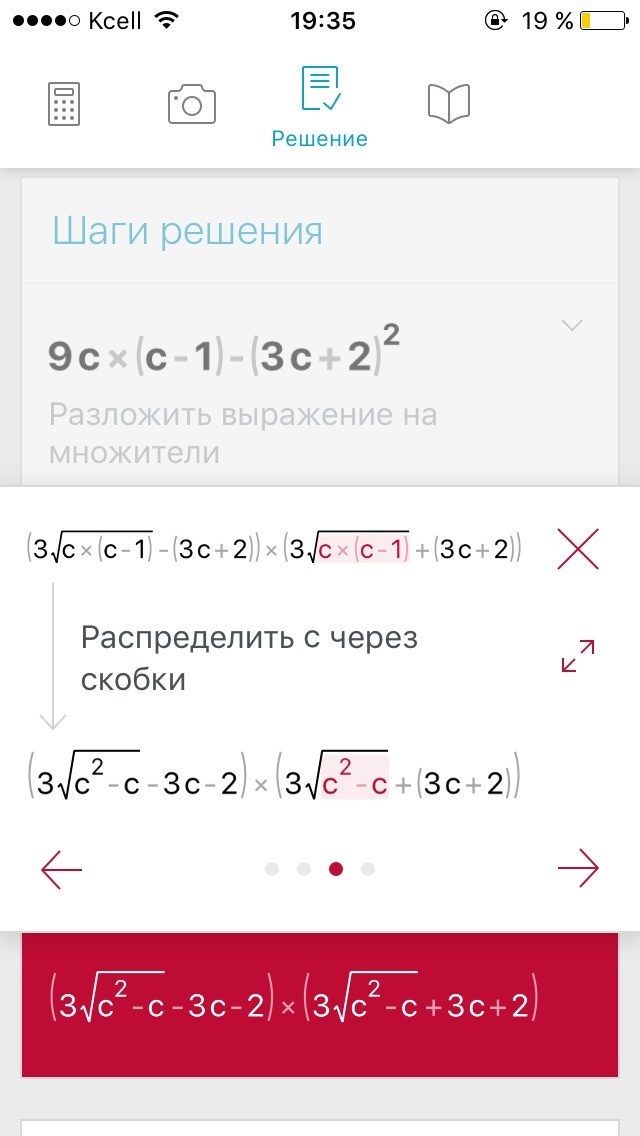
Task: Go to the previous solution step
Action: pos(62,869)
